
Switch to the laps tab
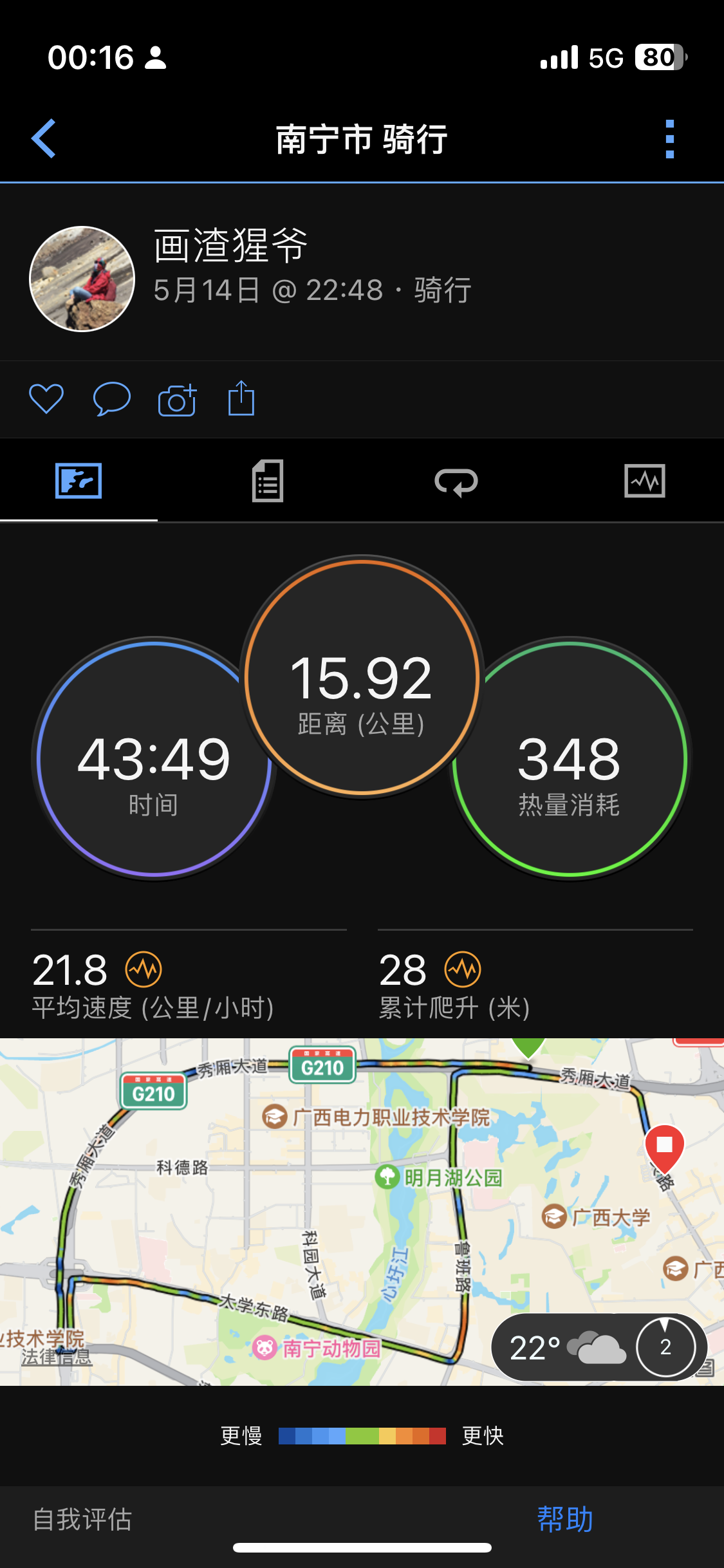click(456, 481)
